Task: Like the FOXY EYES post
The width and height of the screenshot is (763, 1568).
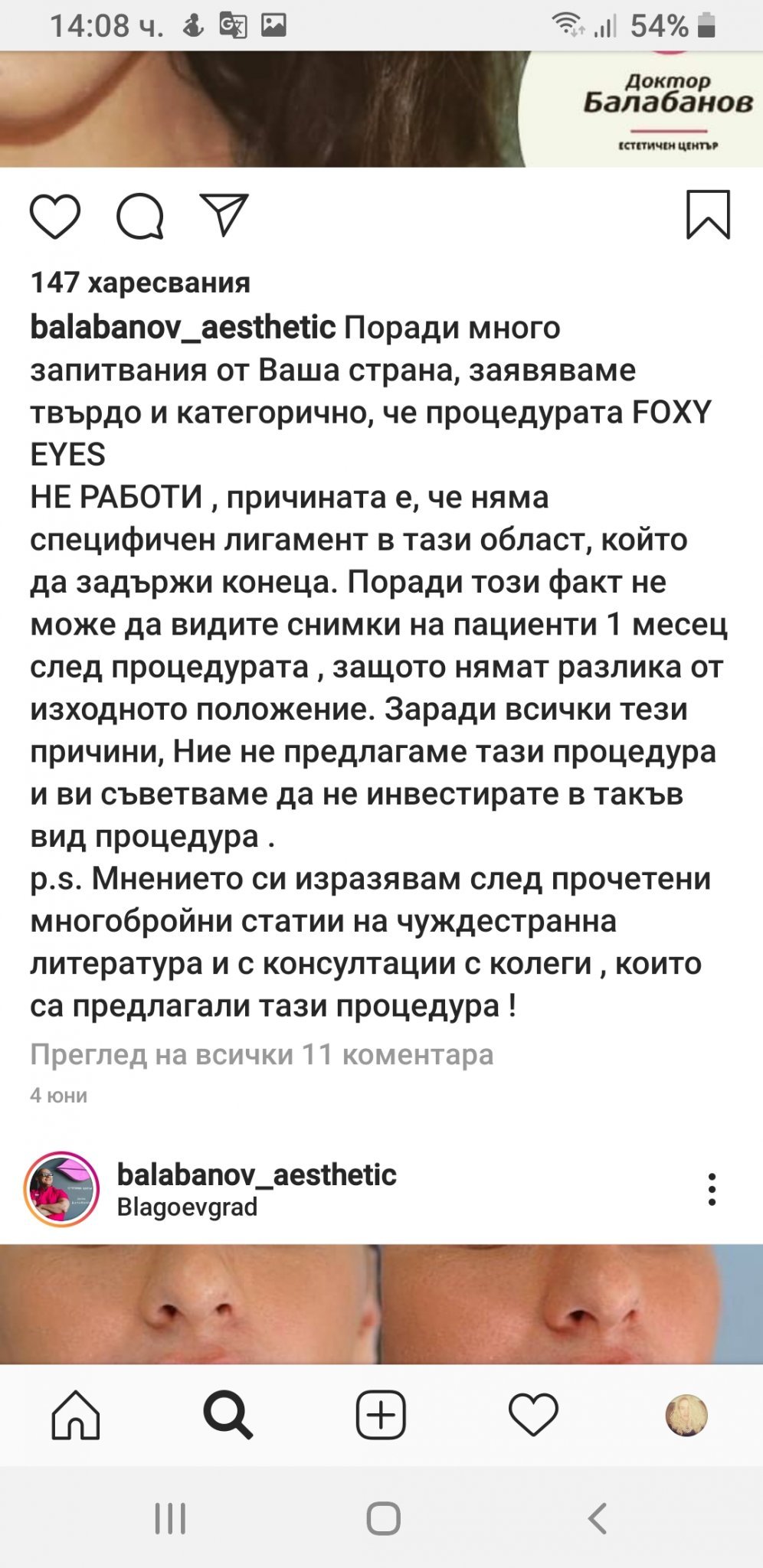Action: (x=55, y=217)
